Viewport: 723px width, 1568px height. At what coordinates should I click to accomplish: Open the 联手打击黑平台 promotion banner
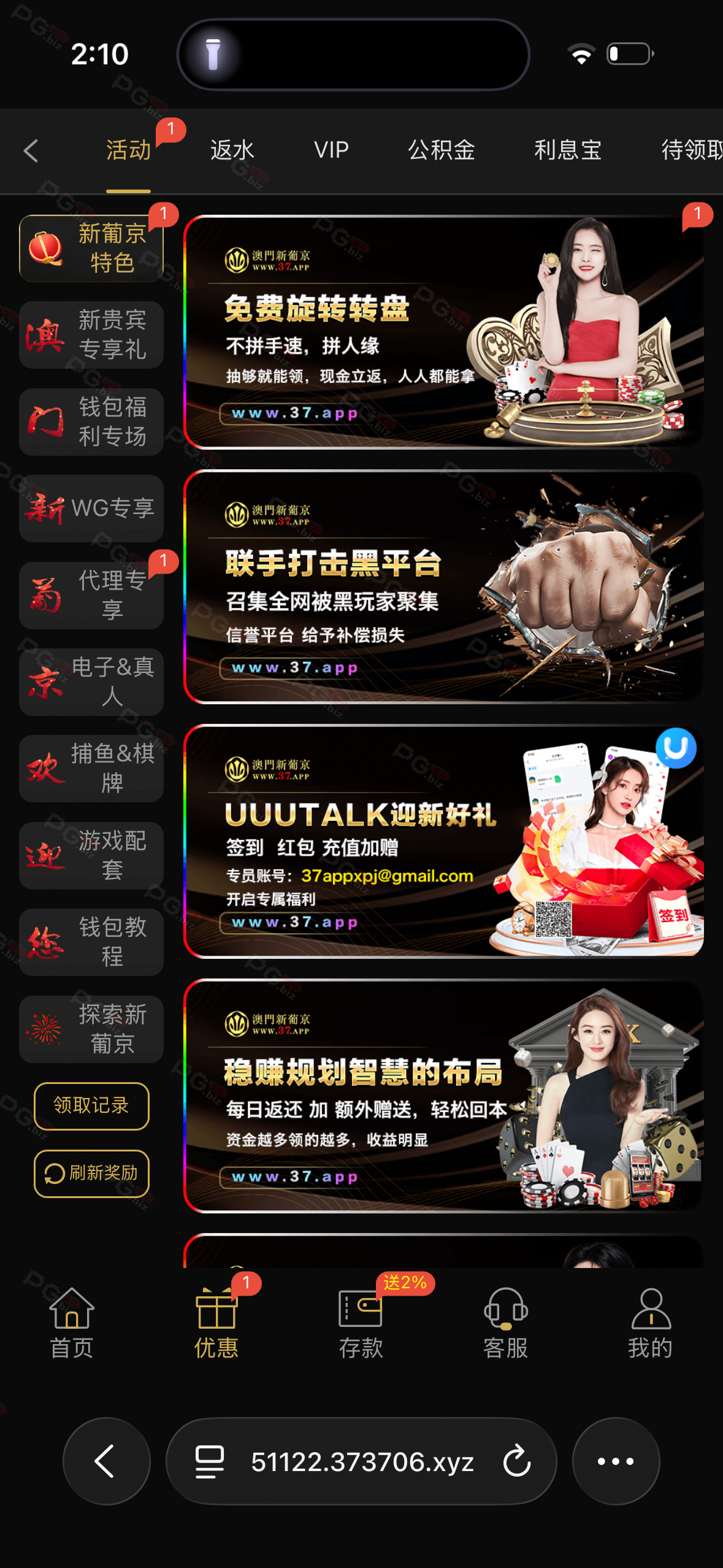pos(443,586)
